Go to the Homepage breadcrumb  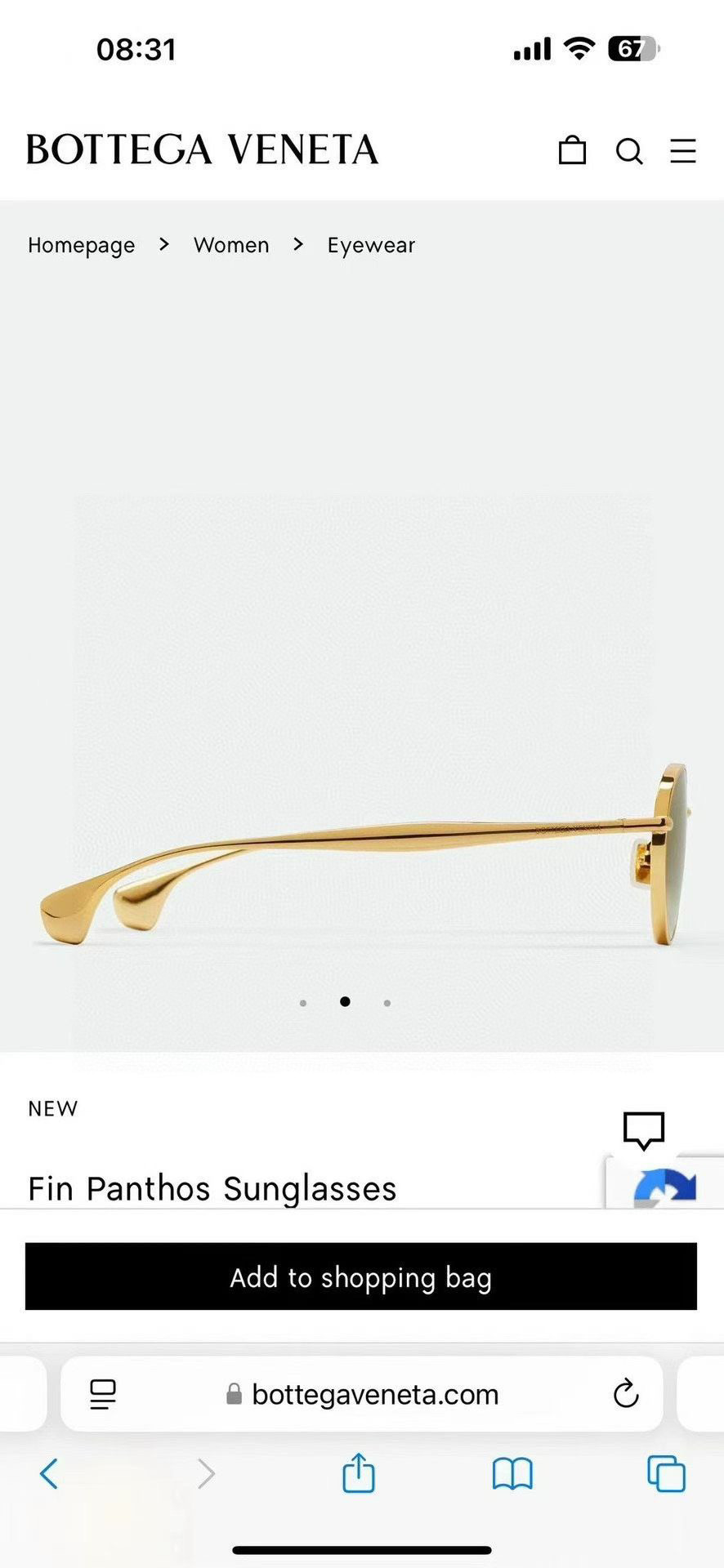coord(81,245)
